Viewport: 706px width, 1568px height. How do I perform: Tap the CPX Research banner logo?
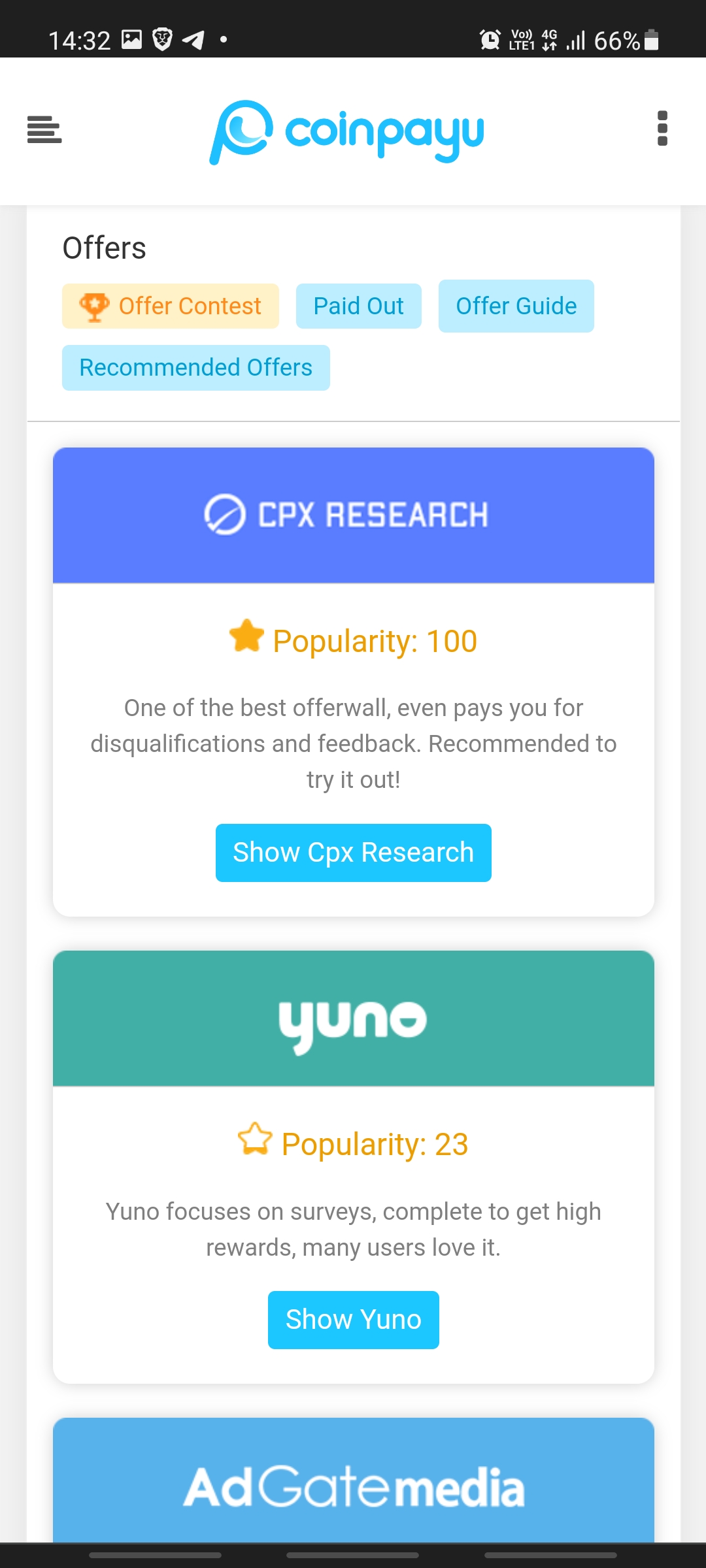(x=353, y=515)
